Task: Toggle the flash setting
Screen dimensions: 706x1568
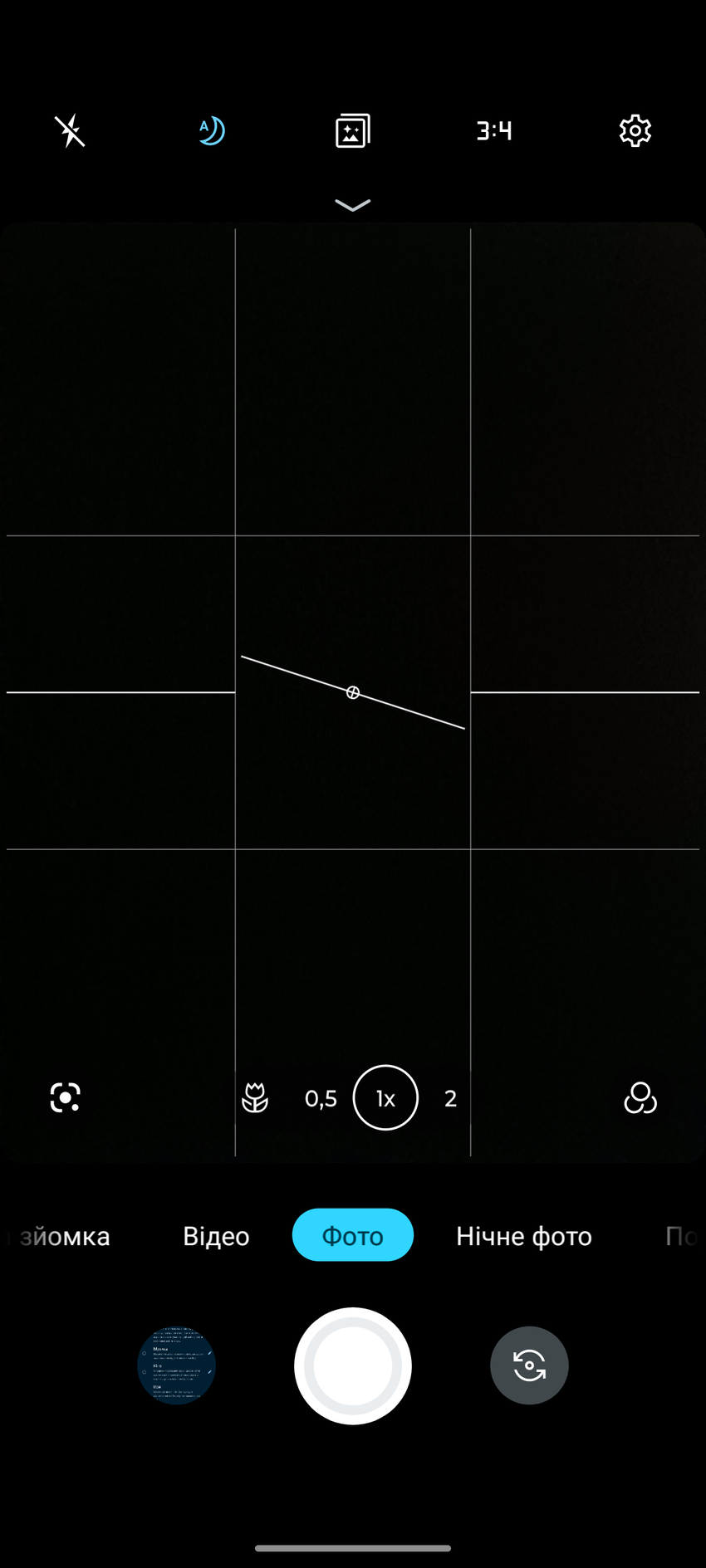Action: 70,131
